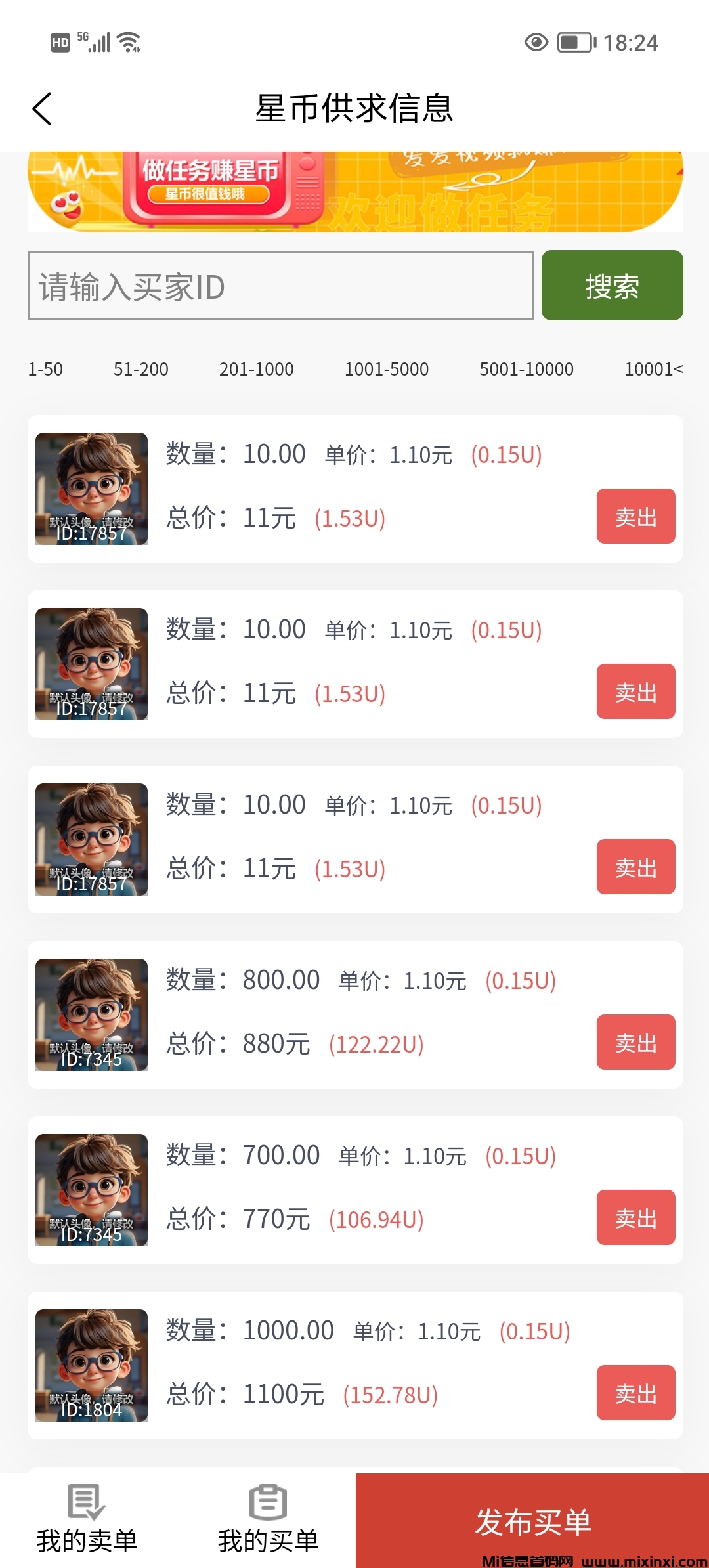
Task: Select the 10001< range filter
Action: click(653, 370)
